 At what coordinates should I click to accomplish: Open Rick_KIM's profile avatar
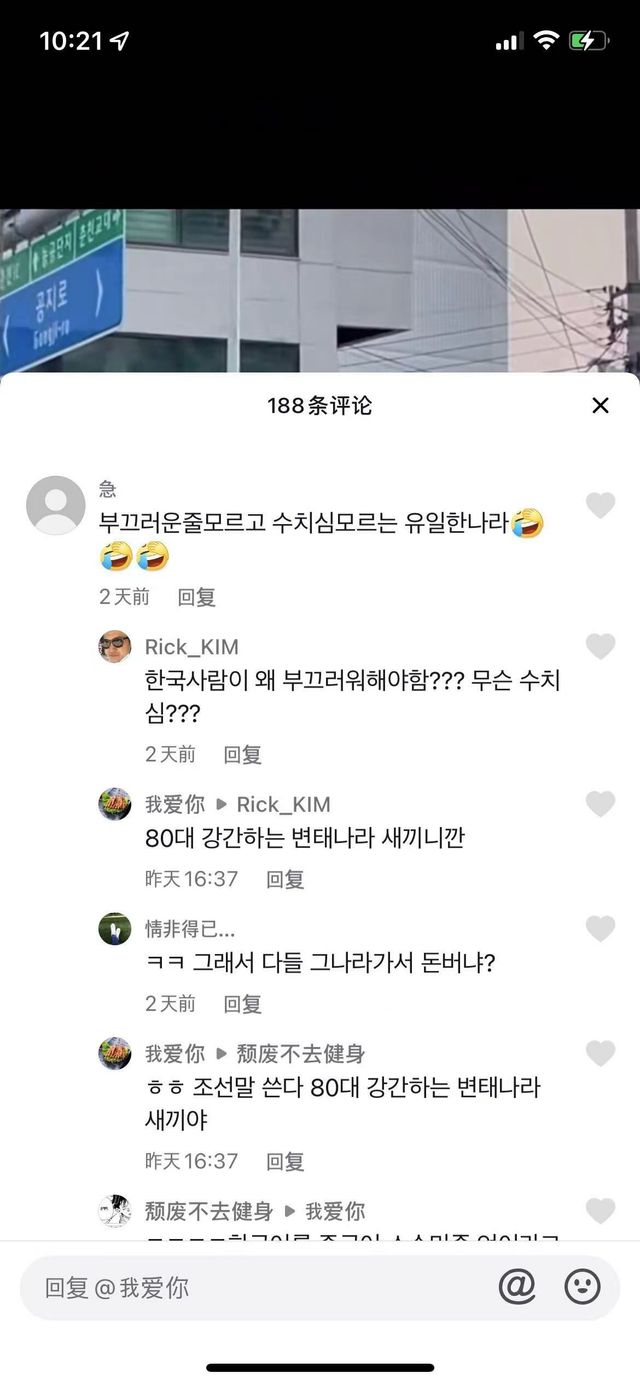[115, 646]
